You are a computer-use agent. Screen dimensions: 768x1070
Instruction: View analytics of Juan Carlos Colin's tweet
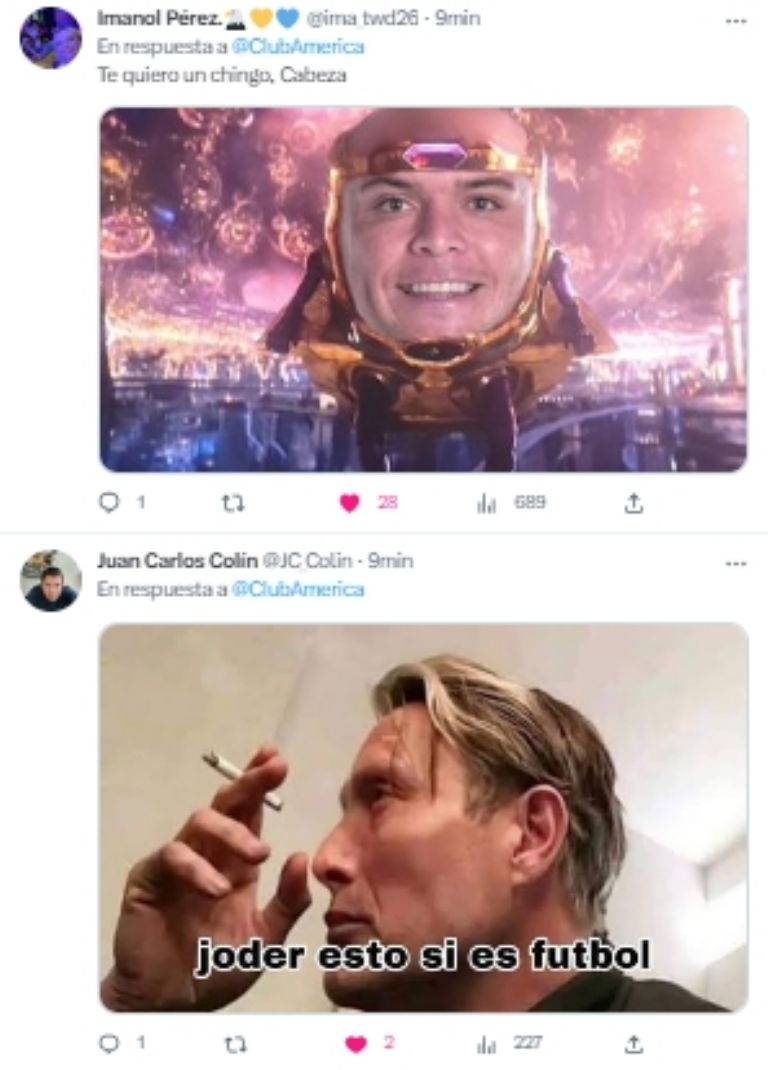tap(487, 1043)
